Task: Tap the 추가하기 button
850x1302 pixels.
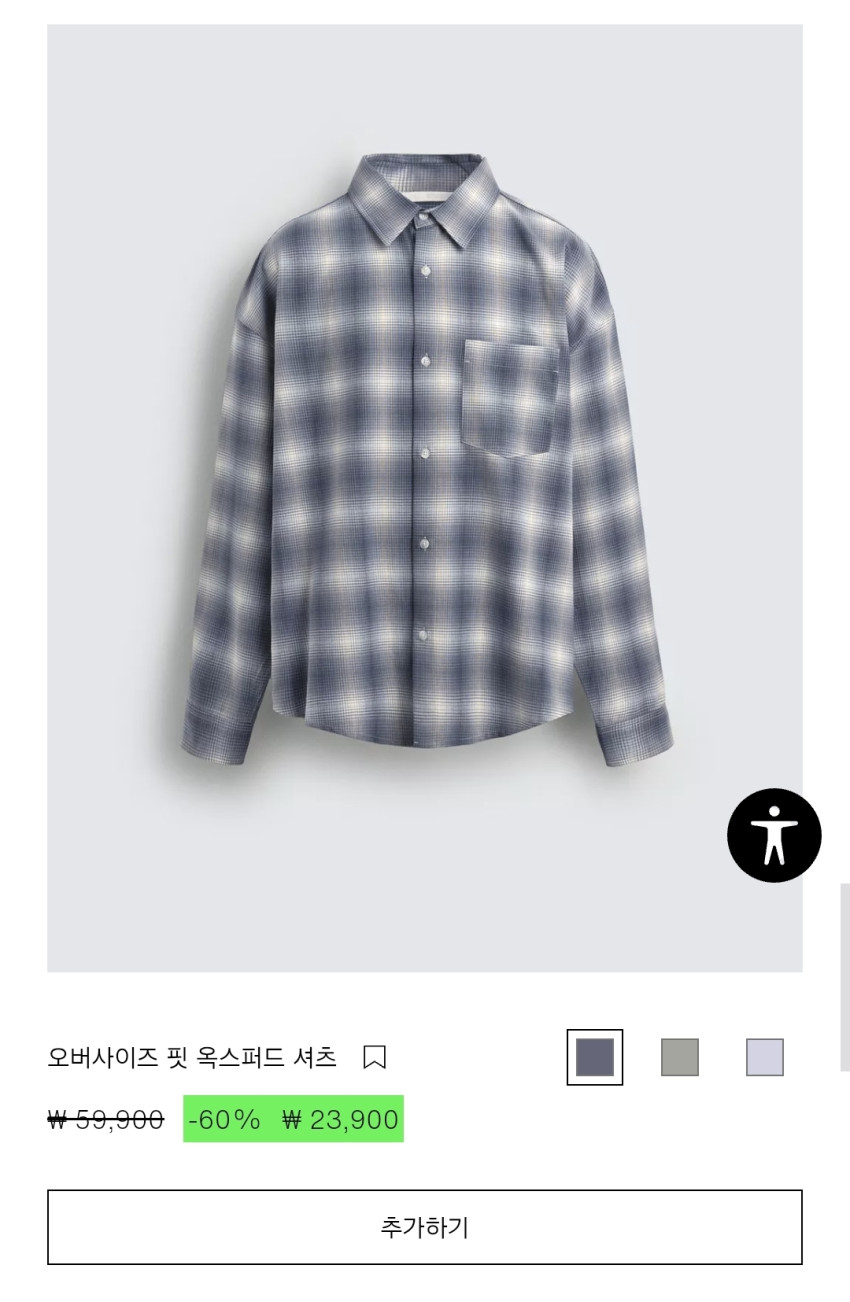Action: click(x=424, y=1227)
